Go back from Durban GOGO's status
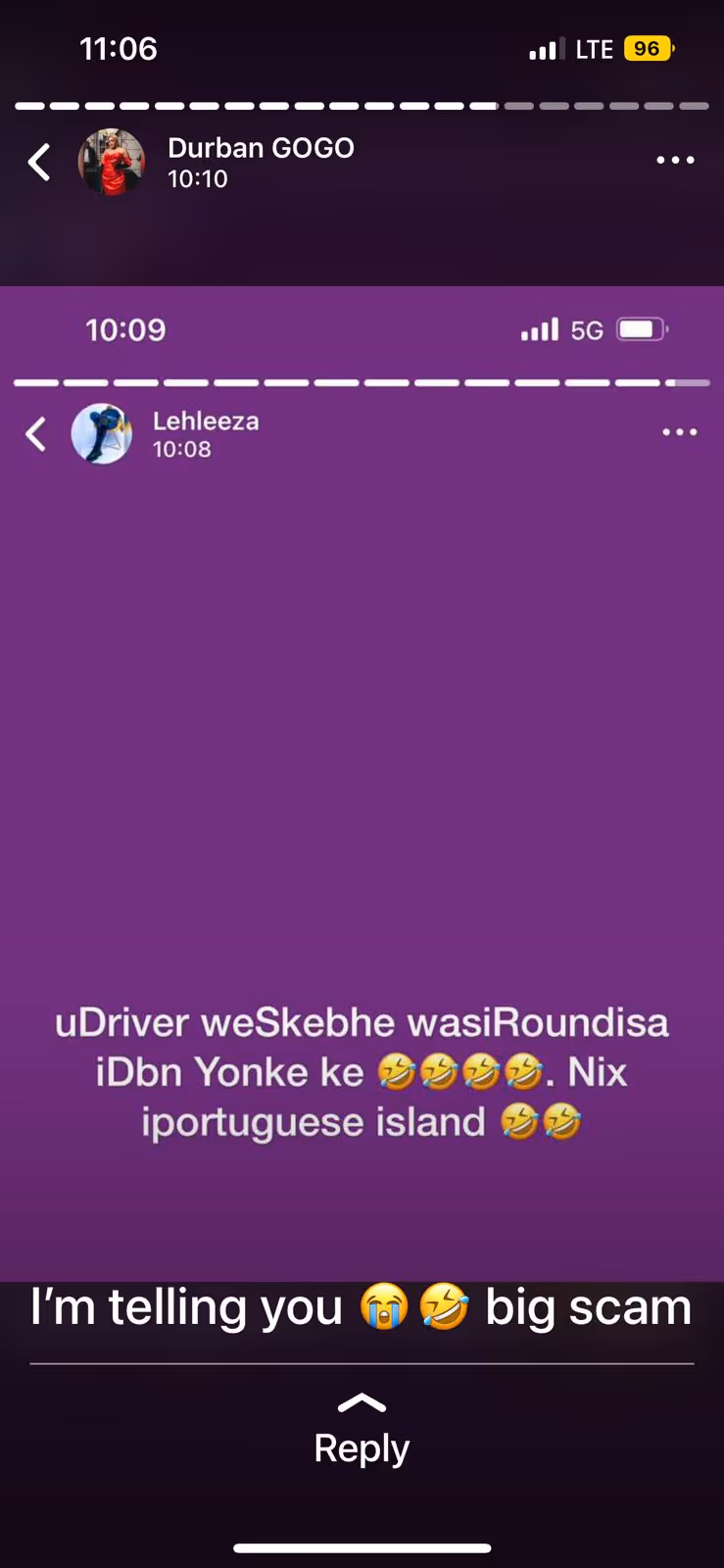 click(40, 162)
